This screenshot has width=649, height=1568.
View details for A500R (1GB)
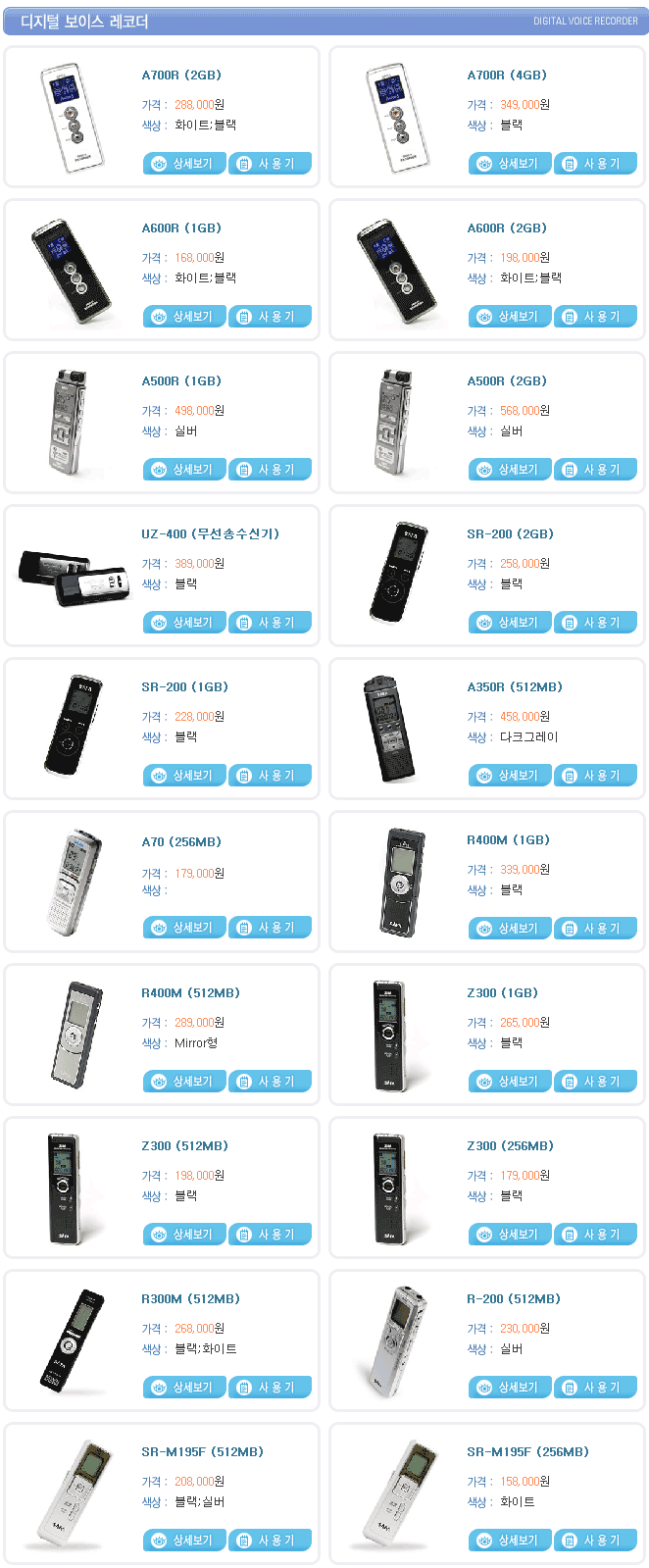[184, 470]
